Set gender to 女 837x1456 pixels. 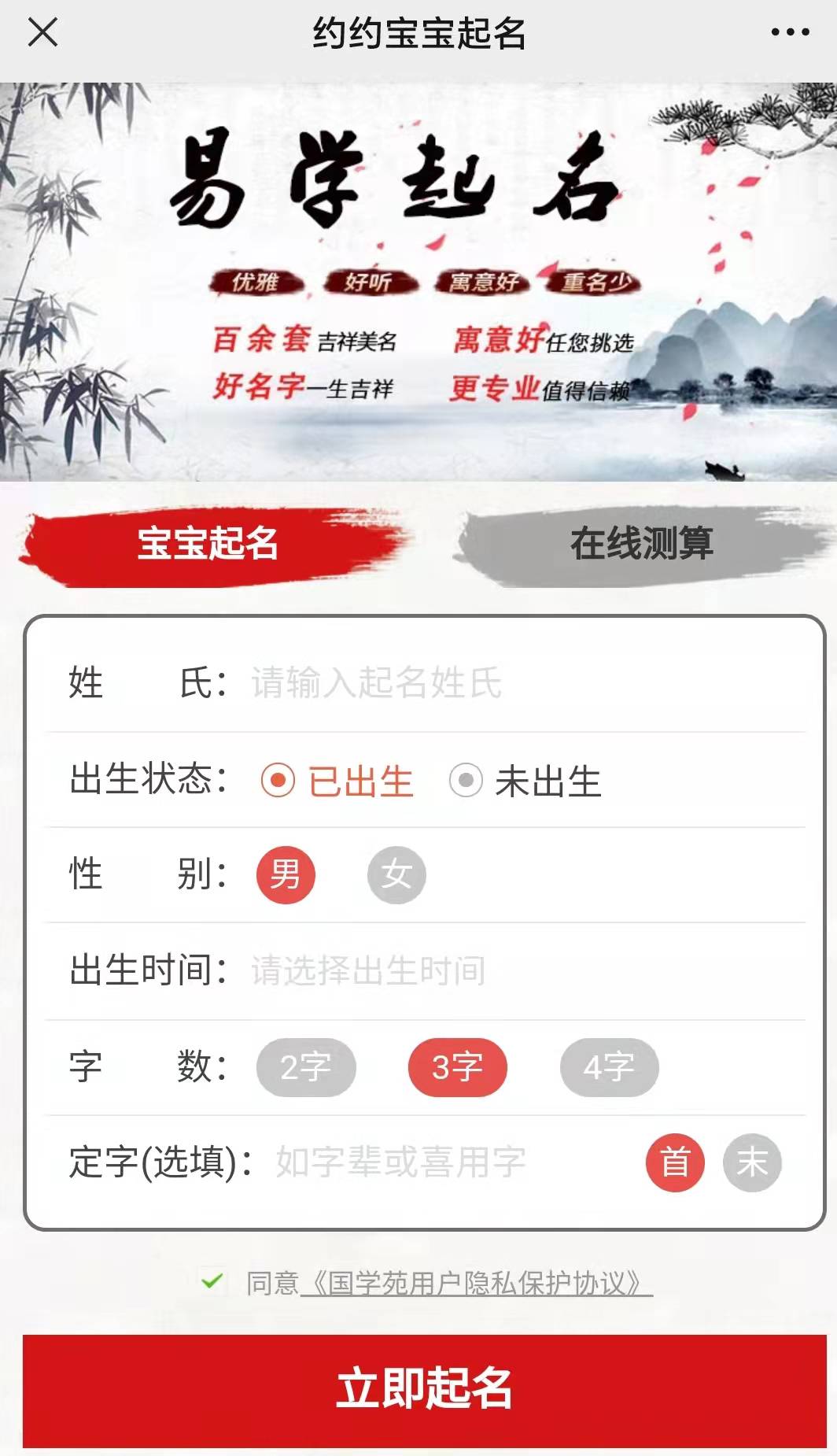pyautogui.click(x=396, y=874)
